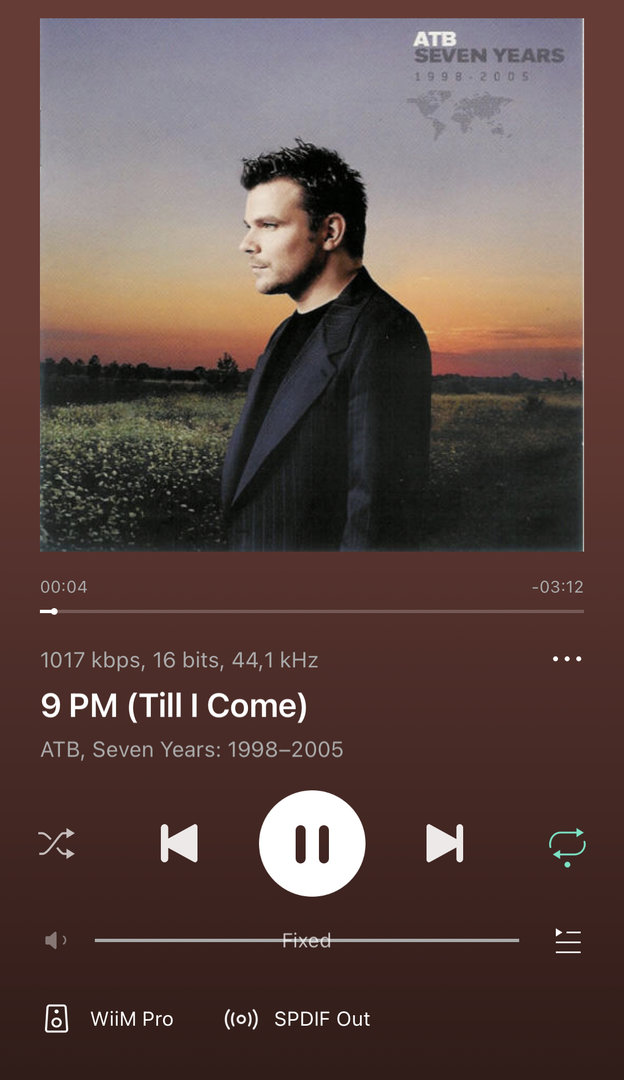Tap the speaker volume icon
Viewport: 624px width, 1080px height.
coord(56,940)
